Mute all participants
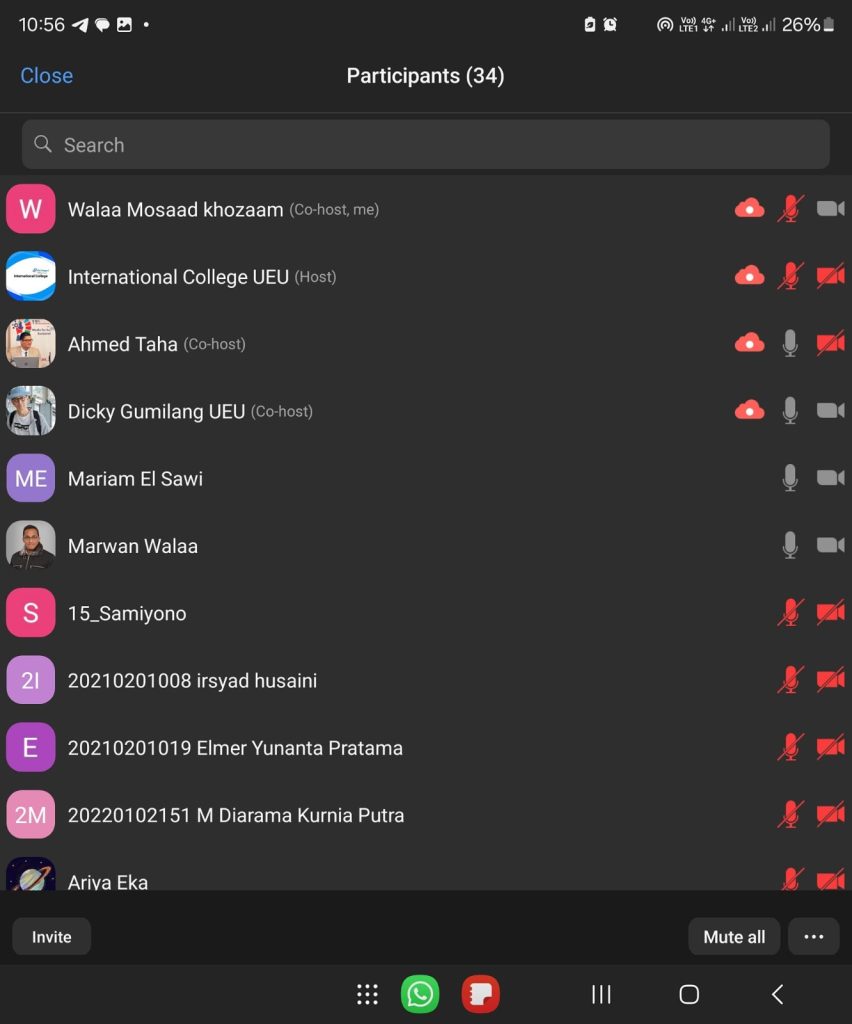Image resolution: width=852 pixels, height=1024 pixels. 734,937
